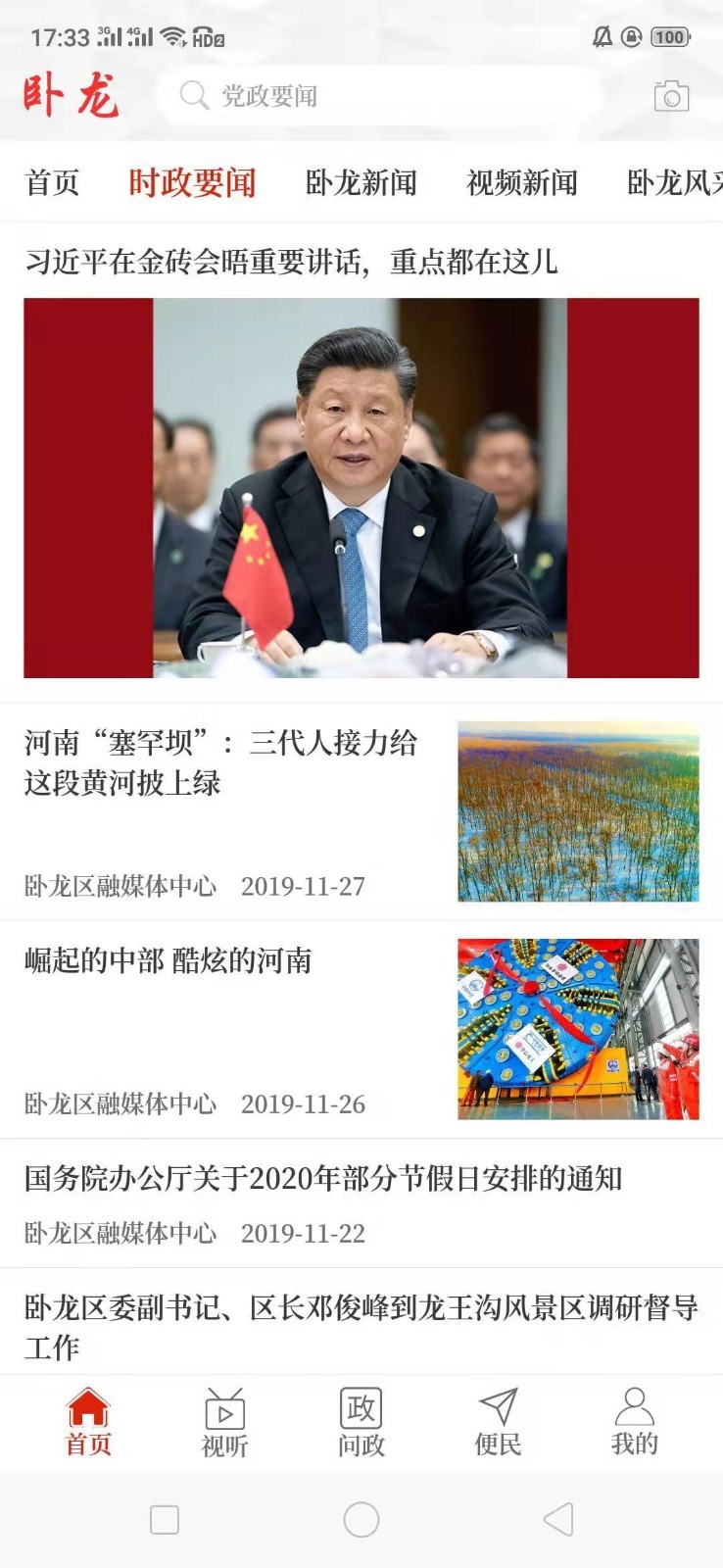Open the 党政要闻 search box

(377, 96)
